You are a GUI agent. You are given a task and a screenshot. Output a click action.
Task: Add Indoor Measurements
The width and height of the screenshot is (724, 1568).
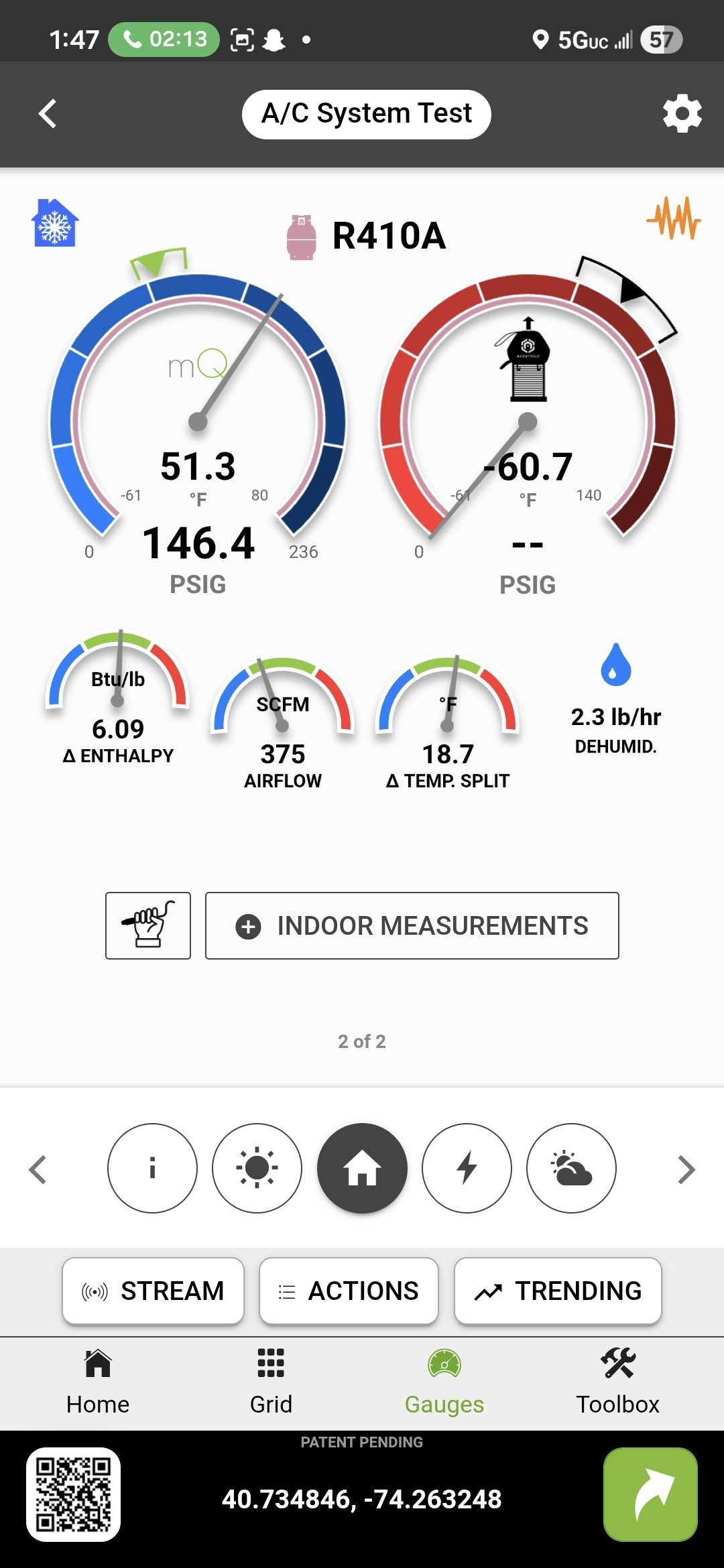(x=412, y=925)
